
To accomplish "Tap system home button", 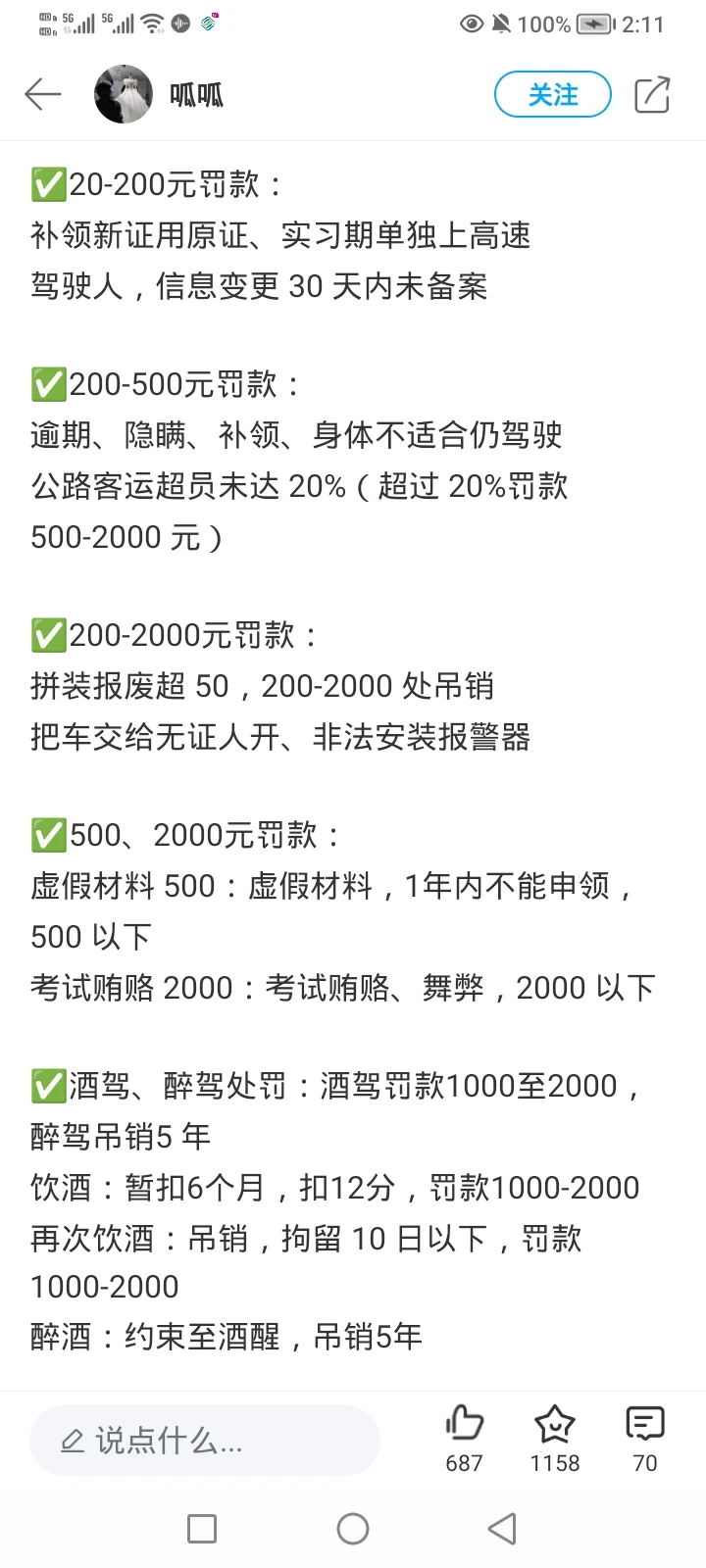I will (x=353, y=1529).
